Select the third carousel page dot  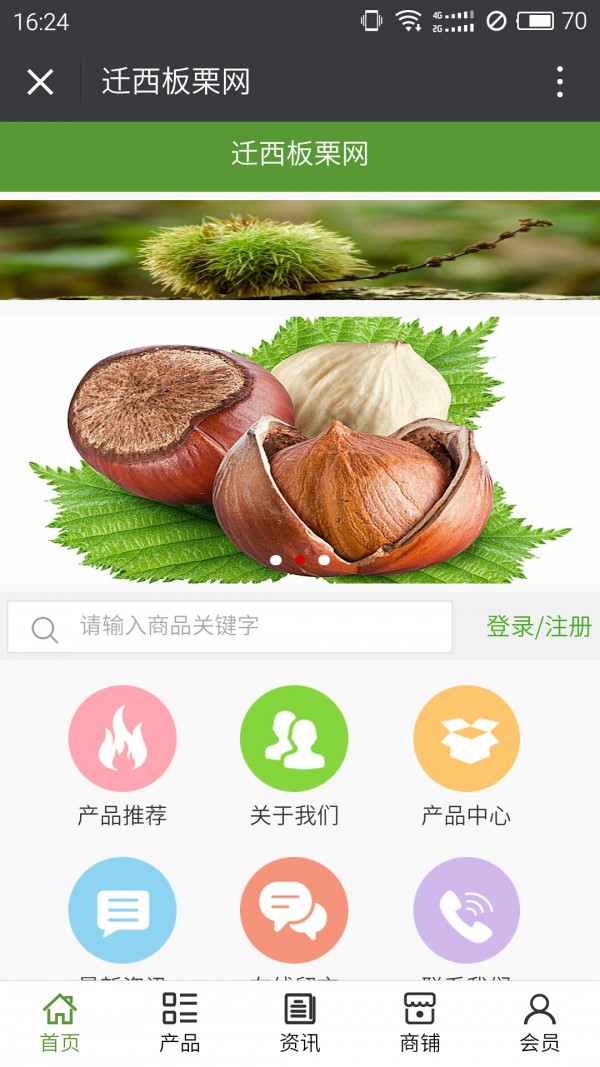(x=324, y=560)
